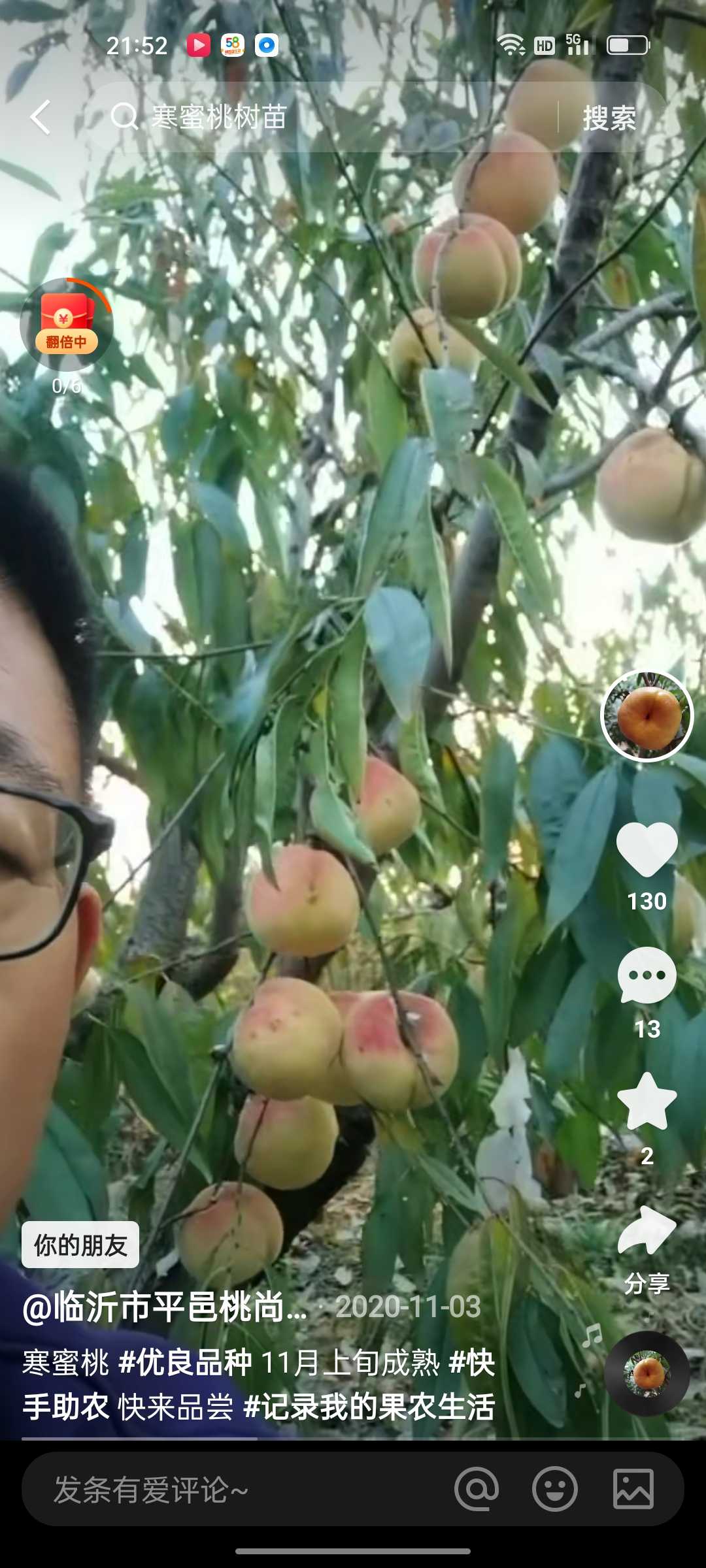
Task: Open the #优良品种 hashtag
Action: tap(185, 1364)
